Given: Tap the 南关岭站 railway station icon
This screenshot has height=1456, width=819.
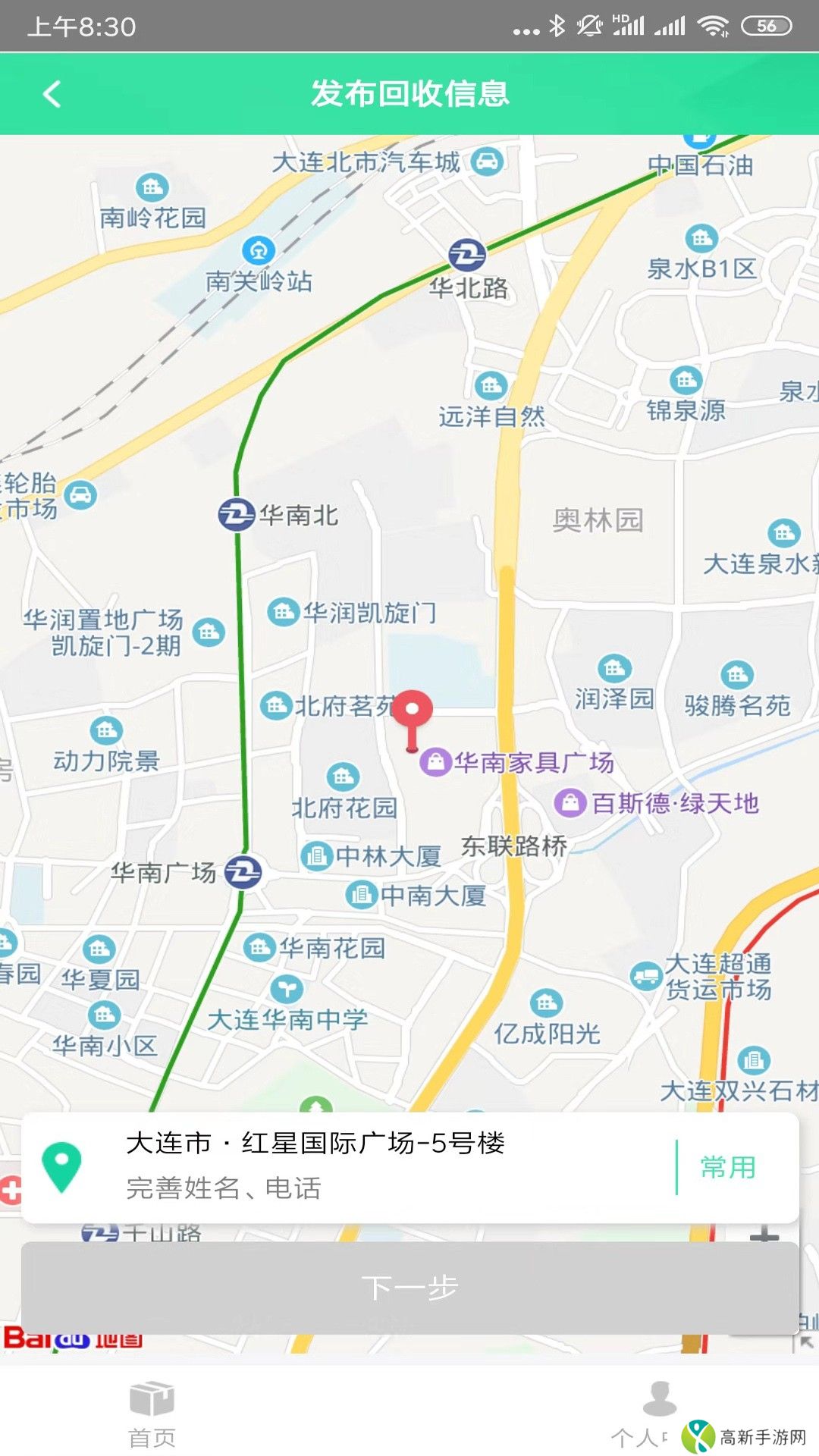Looking at the screenshot, I should tap(258, 251).
